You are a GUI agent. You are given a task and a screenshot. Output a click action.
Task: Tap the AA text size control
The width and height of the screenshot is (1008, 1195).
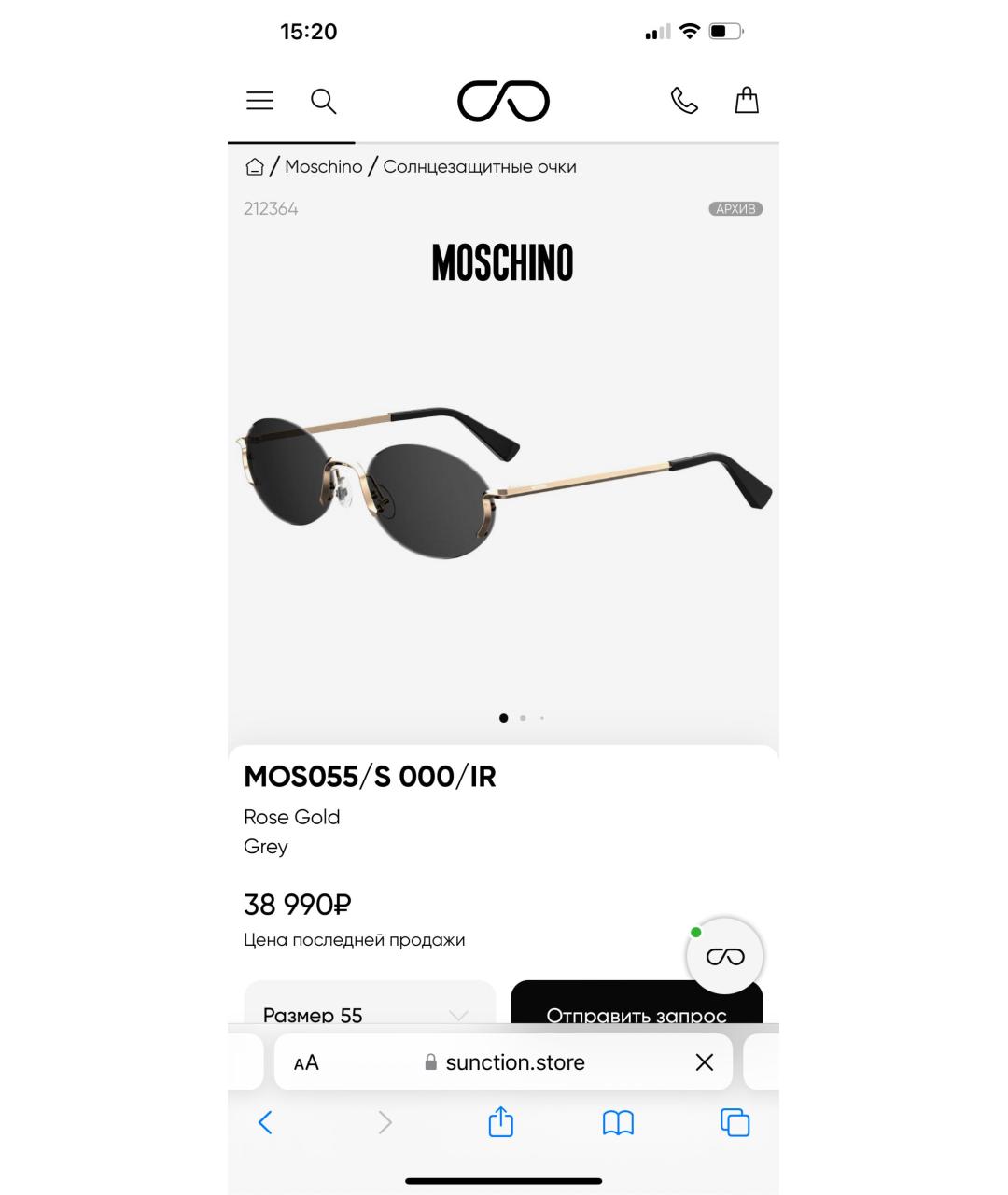(x=305, y=1062)
